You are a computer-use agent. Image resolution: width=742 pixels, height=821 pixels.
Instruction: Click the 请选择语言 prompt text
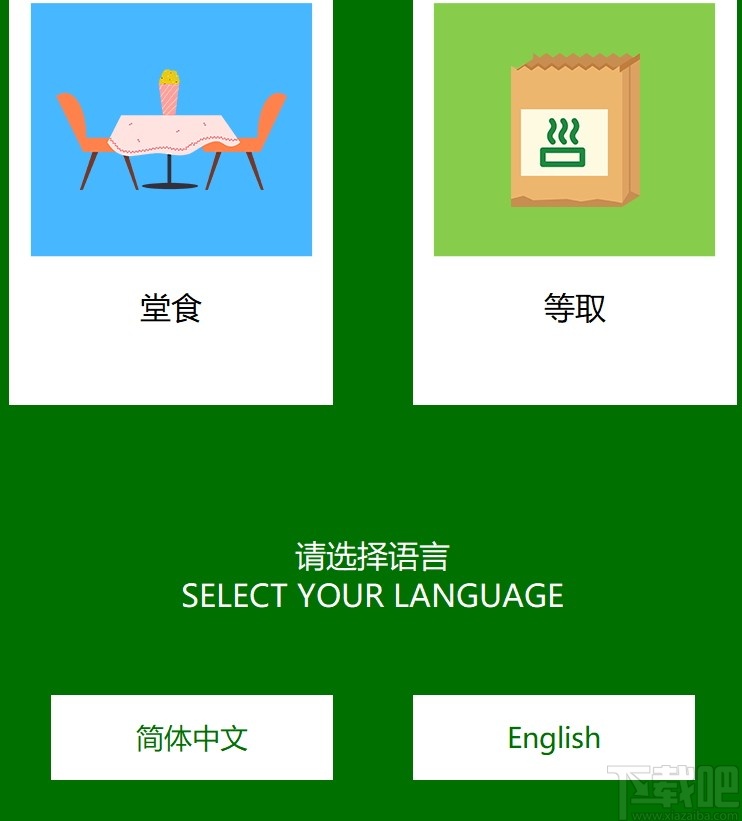click(x=372, y=555)
